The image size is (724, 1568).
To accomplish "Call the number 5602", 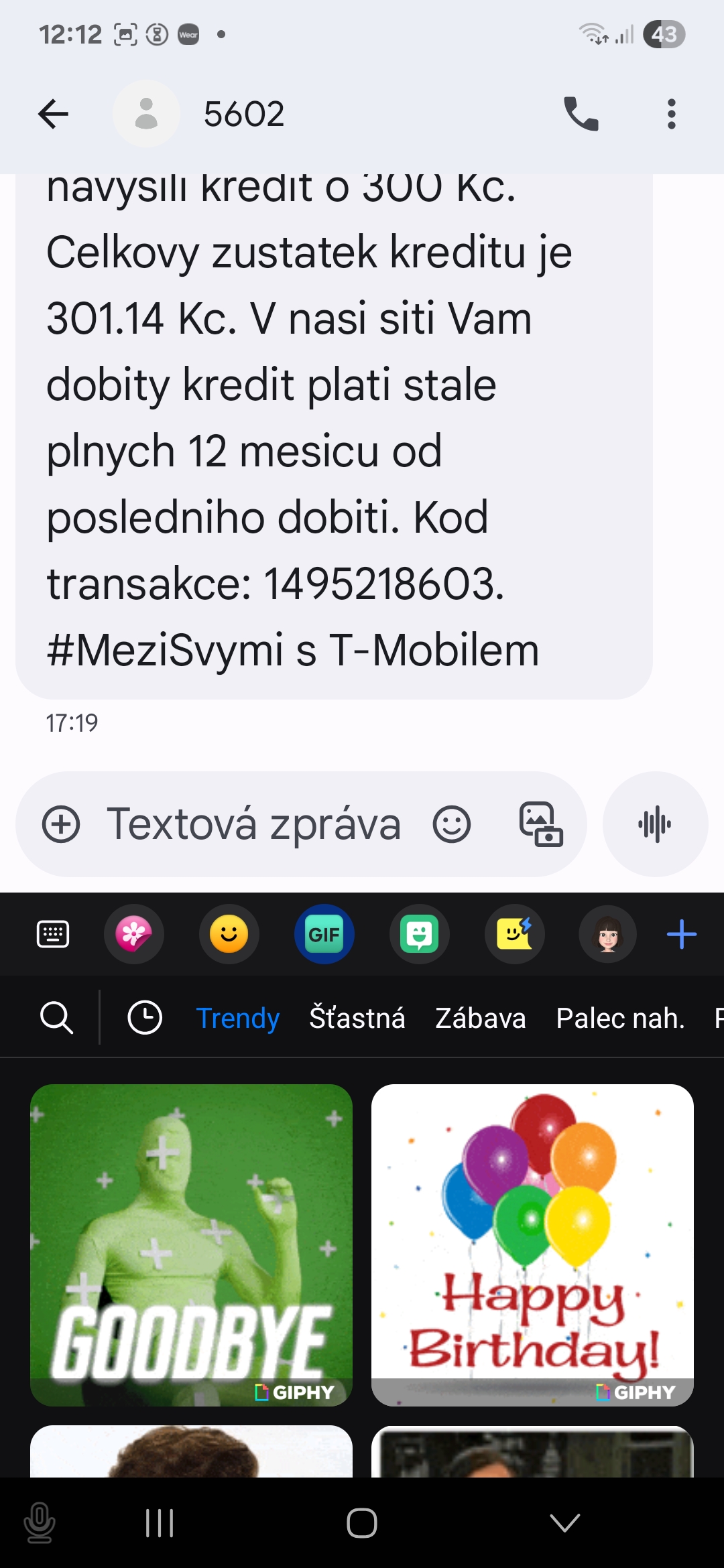I will 581,114.
